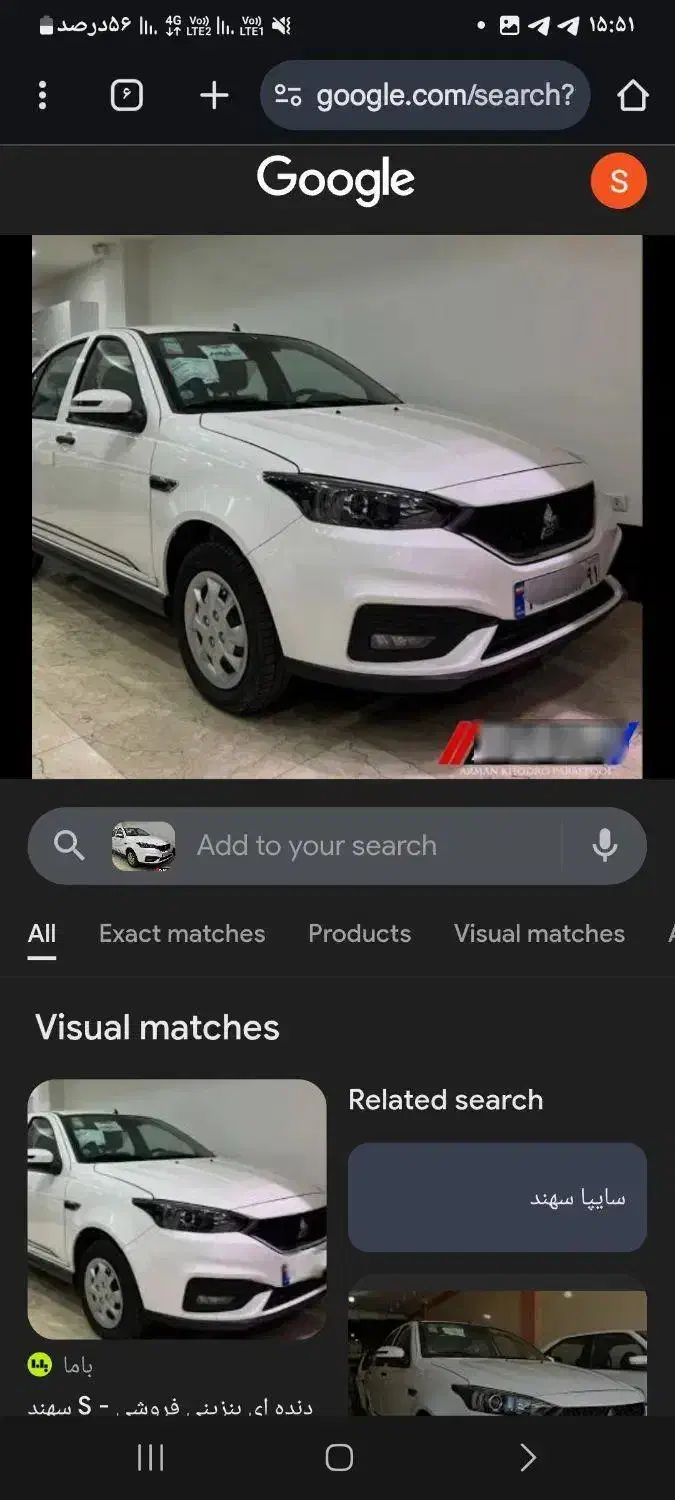This screenshot has height=1500, width=675.
Task: Select the All tab
Action: [42, 933]
